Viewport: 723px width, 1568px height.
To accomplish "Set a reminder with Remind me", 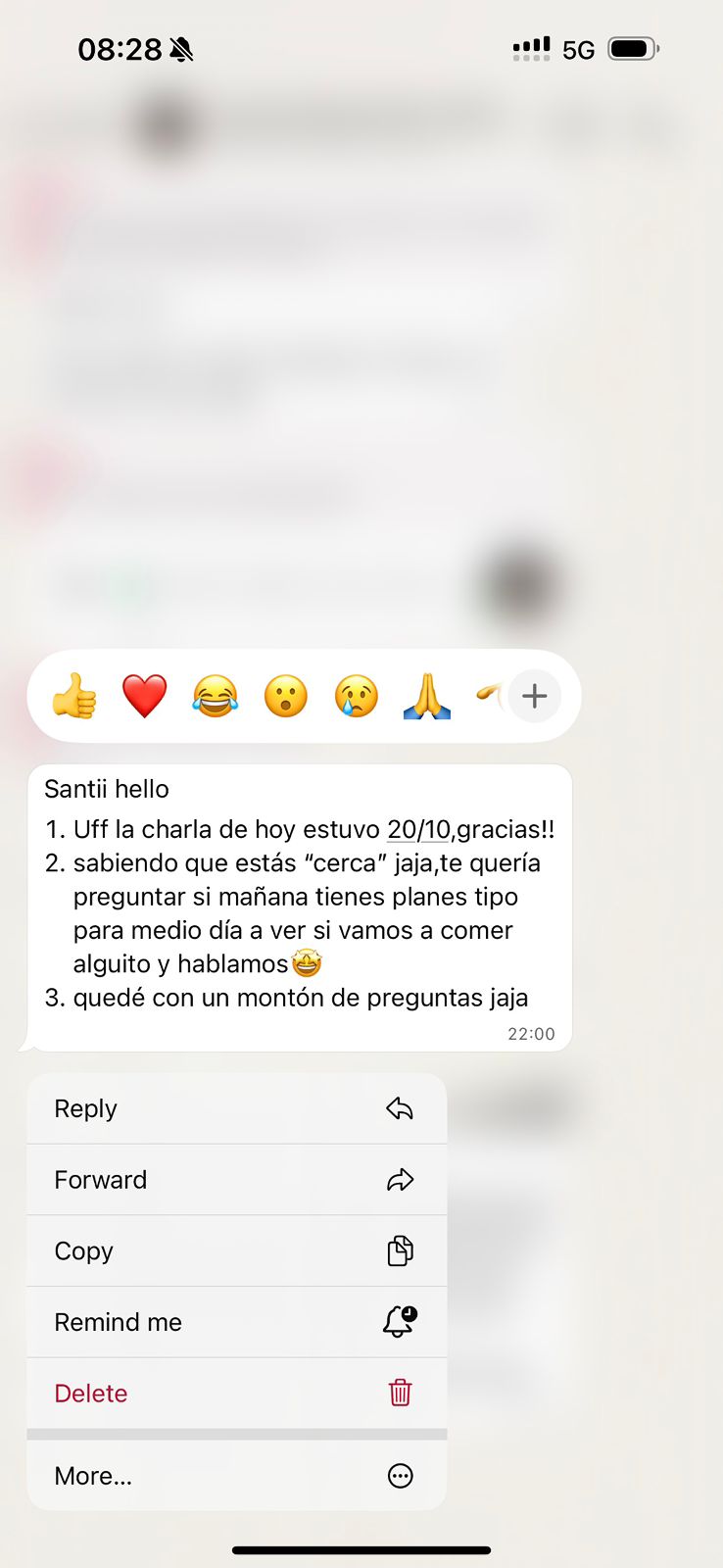I will tap(236, 1322).
